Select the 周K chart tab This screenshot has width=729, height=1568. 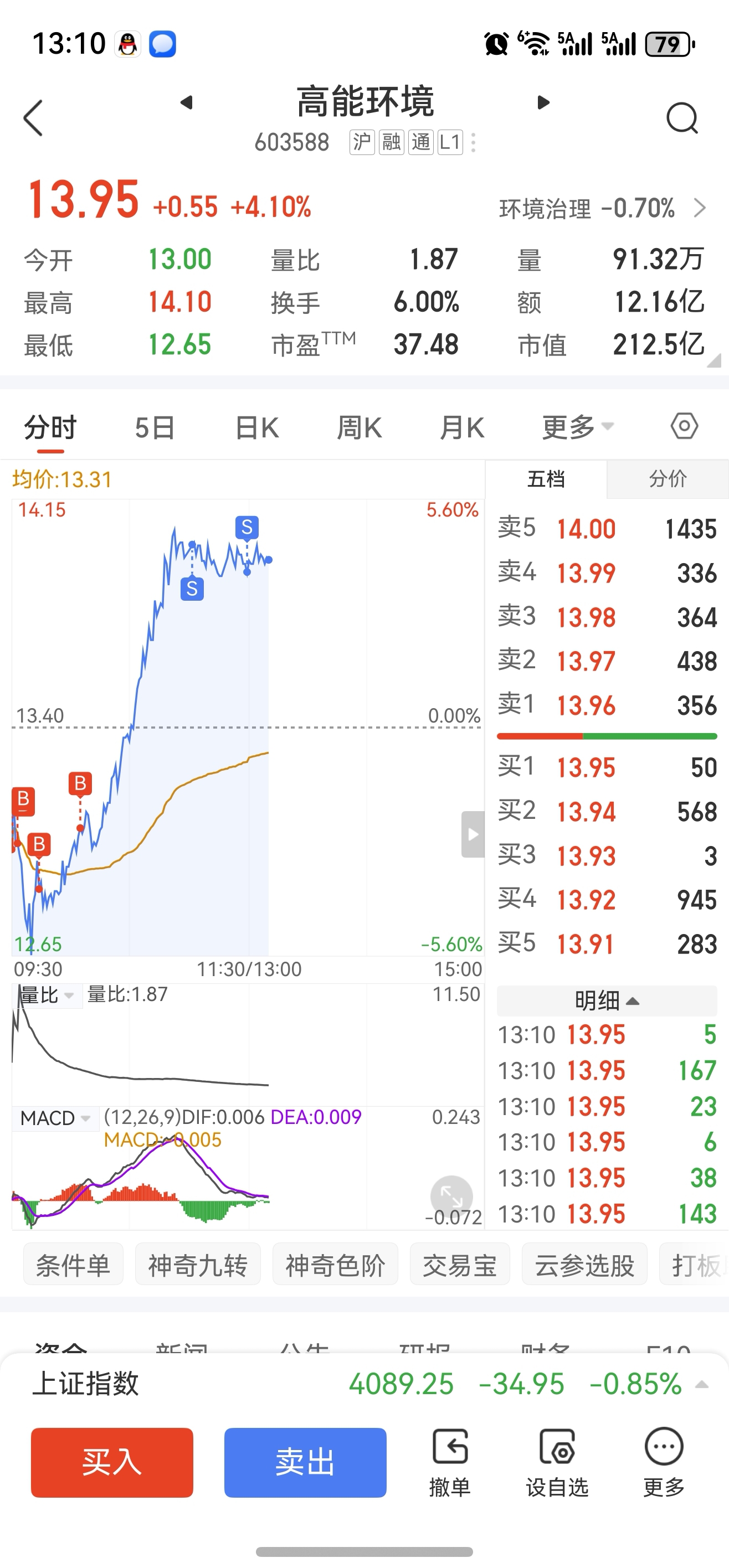point(360,428)
